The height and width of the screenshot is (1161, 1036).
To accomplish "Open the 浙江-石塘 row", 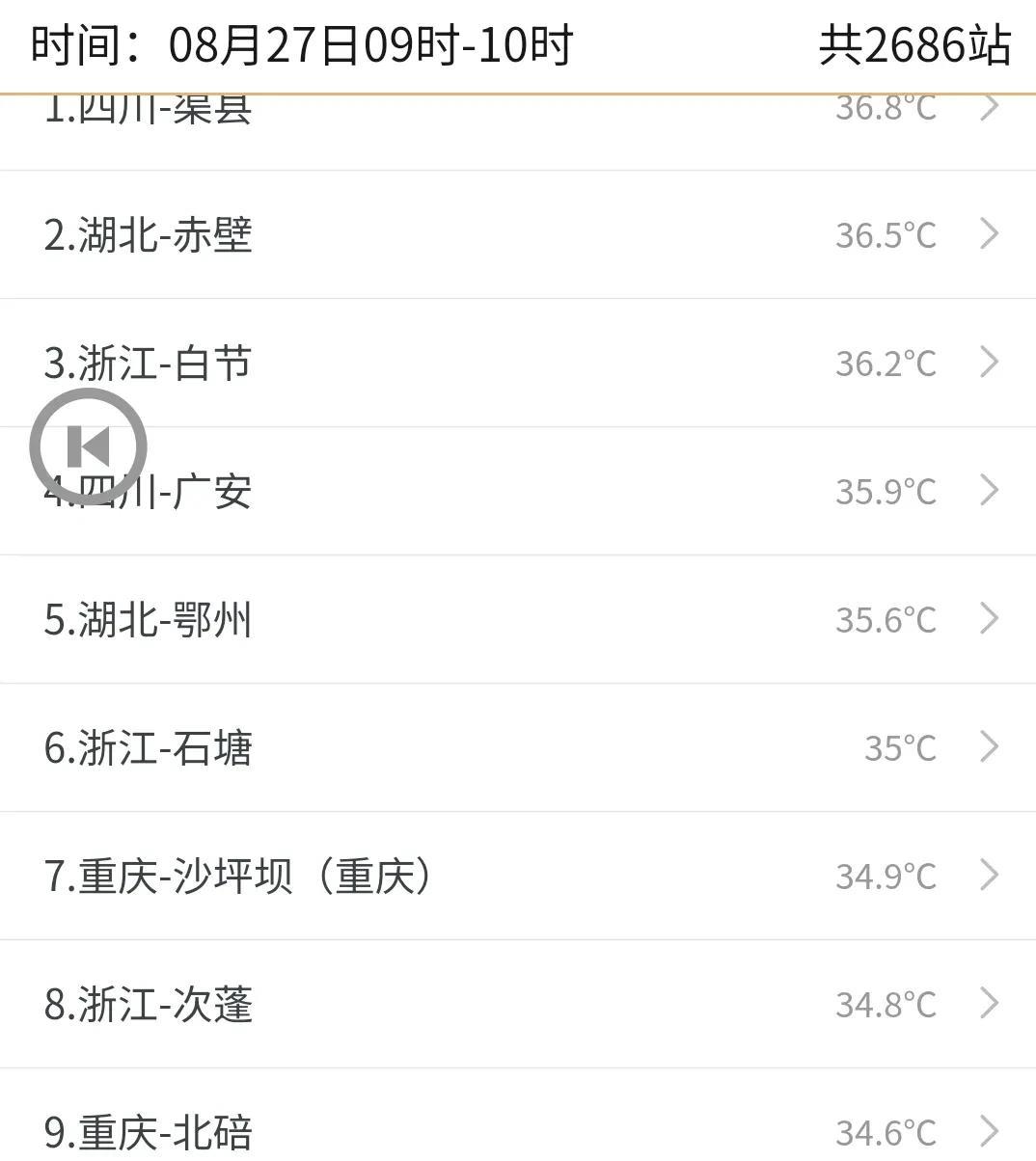I will pyautogui.click(x=517, y=747).
